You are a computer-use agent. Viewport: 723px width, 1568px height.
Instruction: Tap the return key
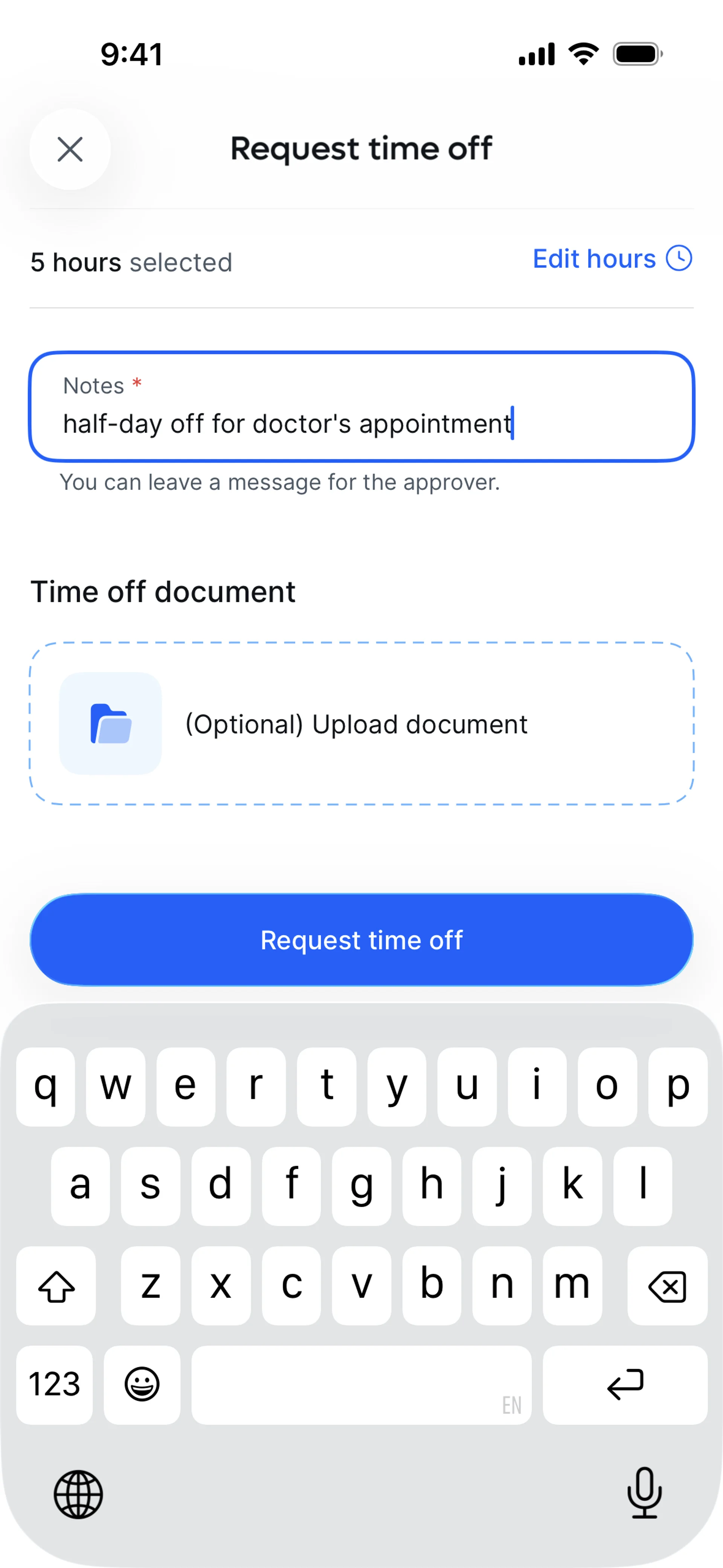coord(624,1384)
